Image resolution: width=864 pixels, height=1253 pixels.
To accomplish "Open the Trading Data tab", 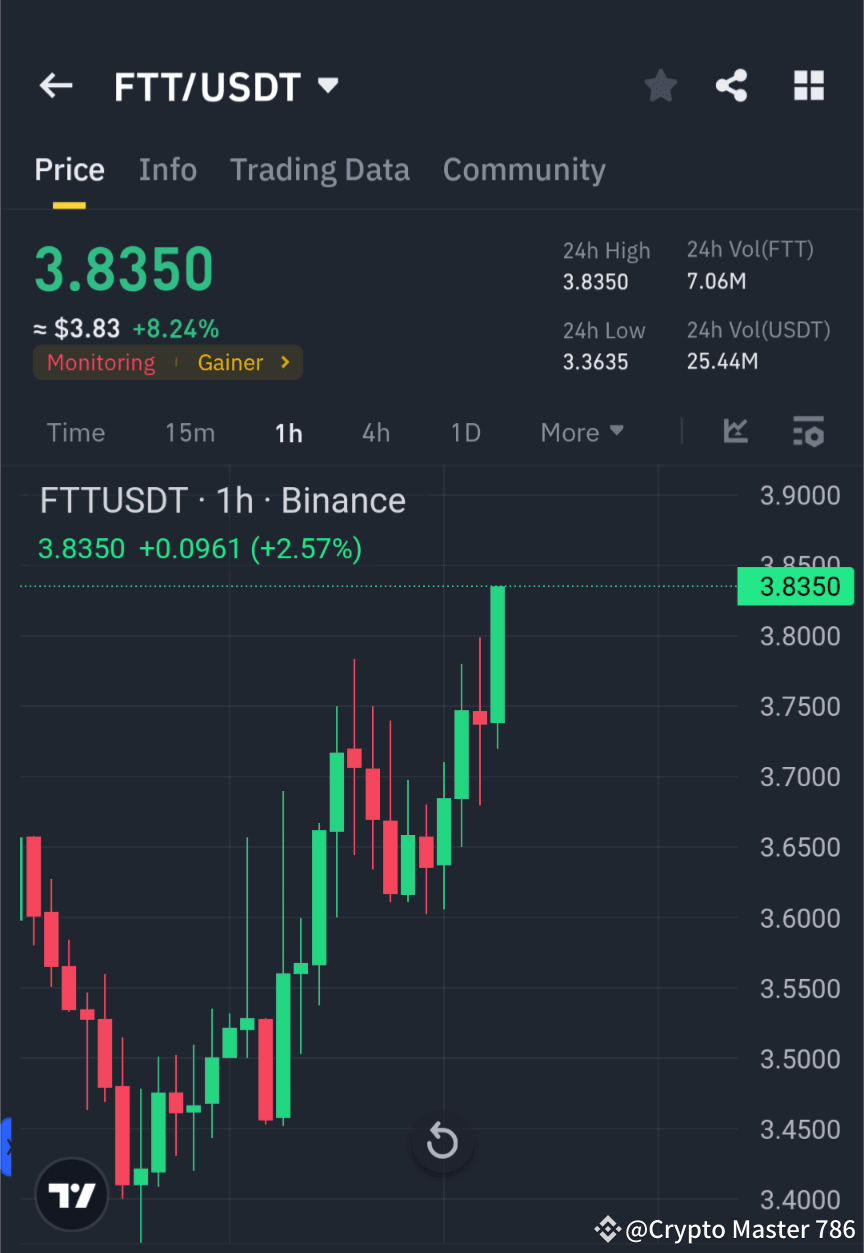I will click(x=320, y=169).
